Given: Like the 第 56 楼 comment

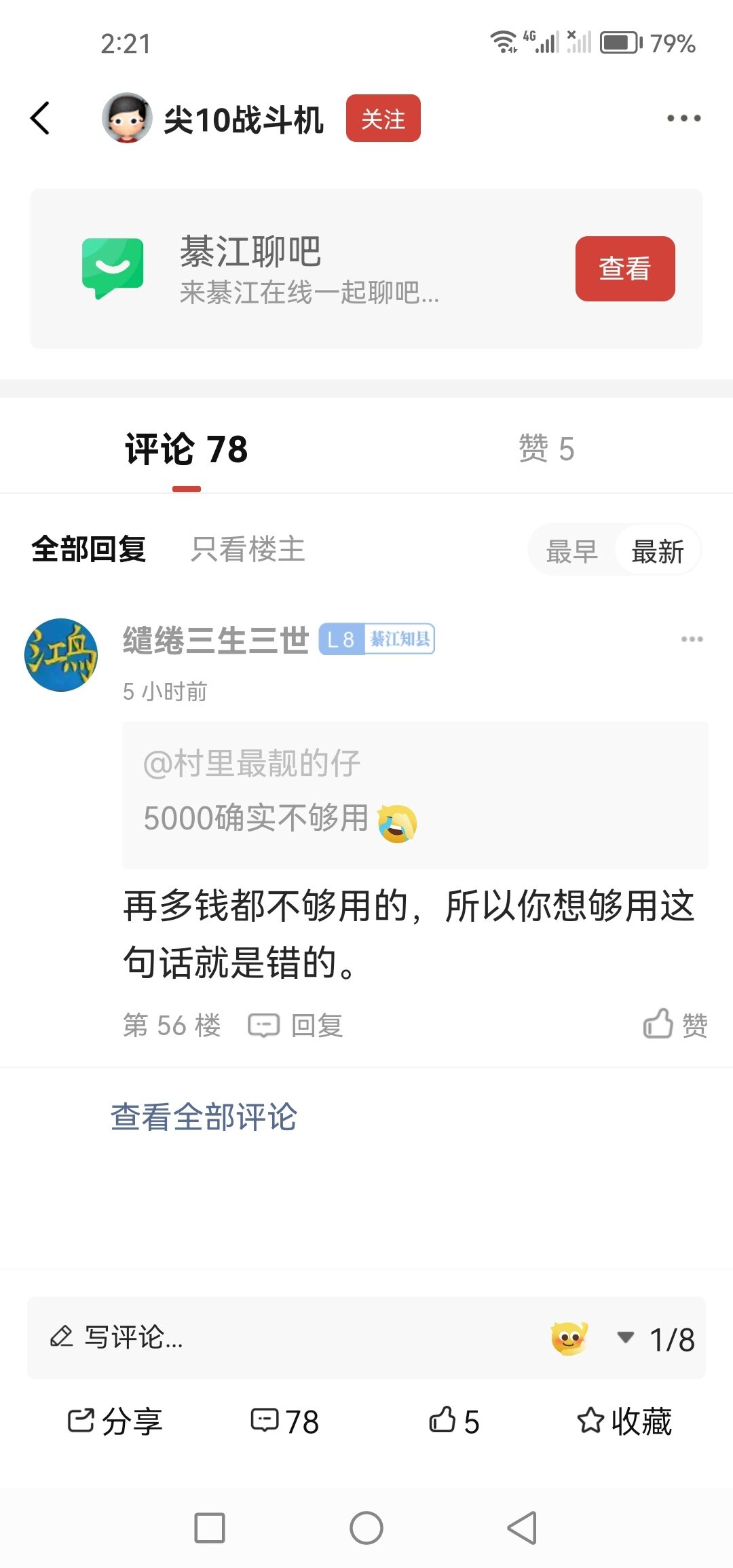Looking at the screenshot, I should (675, 1024).
